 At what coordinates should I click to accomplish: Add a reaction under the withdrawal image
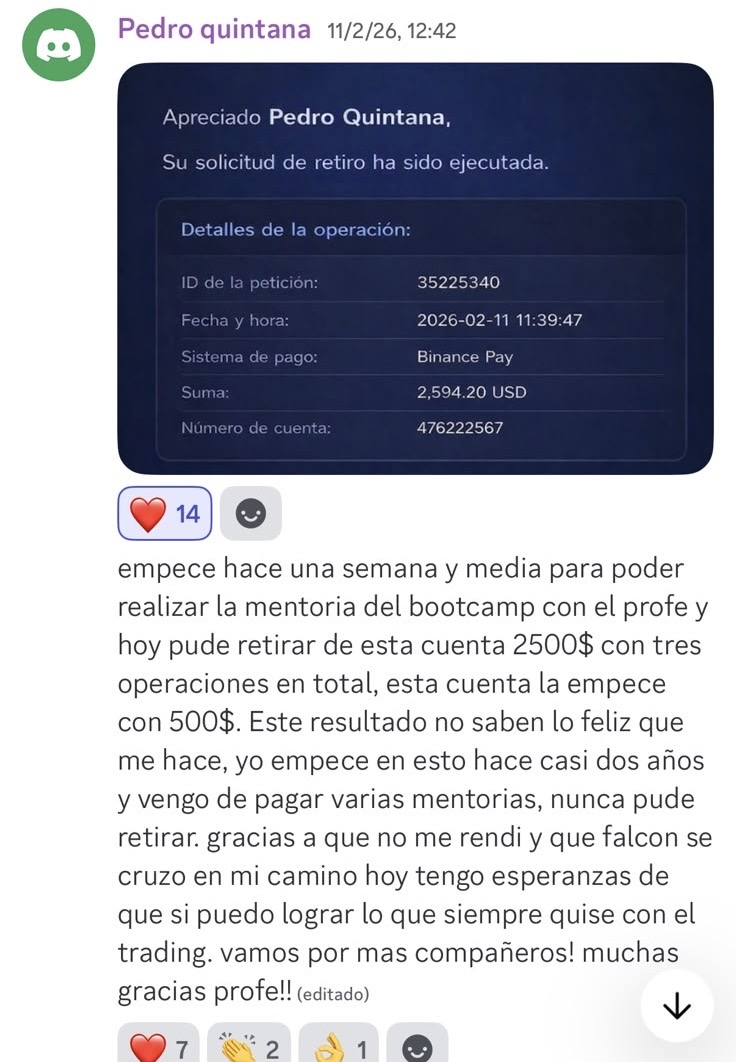tap(251, 513)
